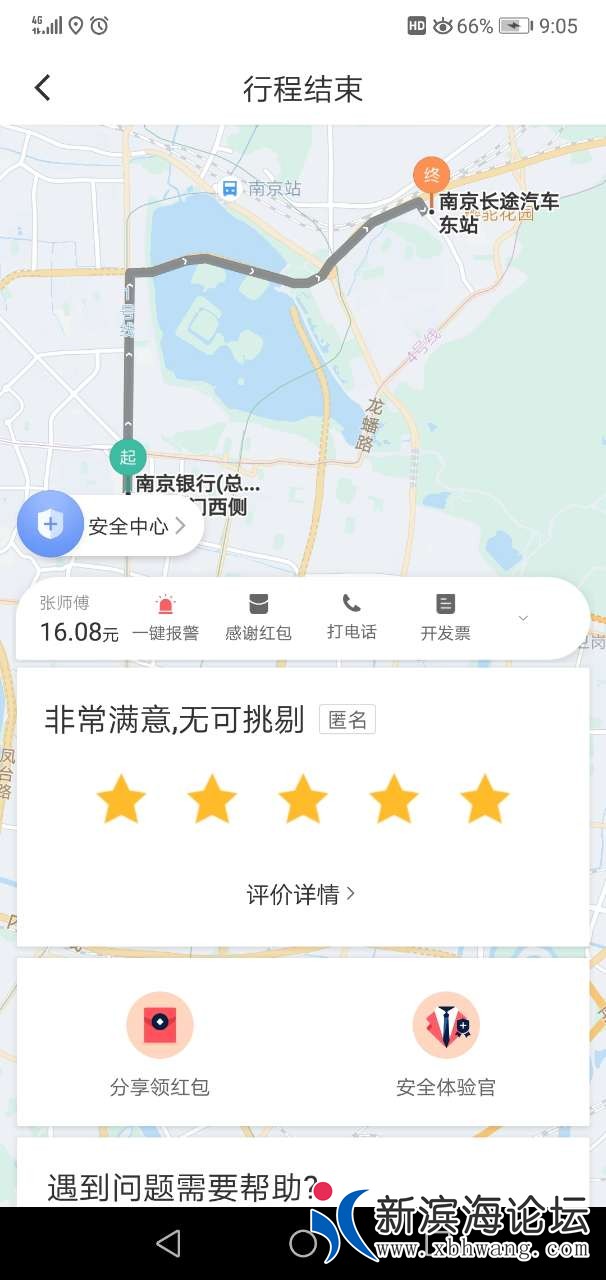Open 评价详情 rating details

(302, 894)
